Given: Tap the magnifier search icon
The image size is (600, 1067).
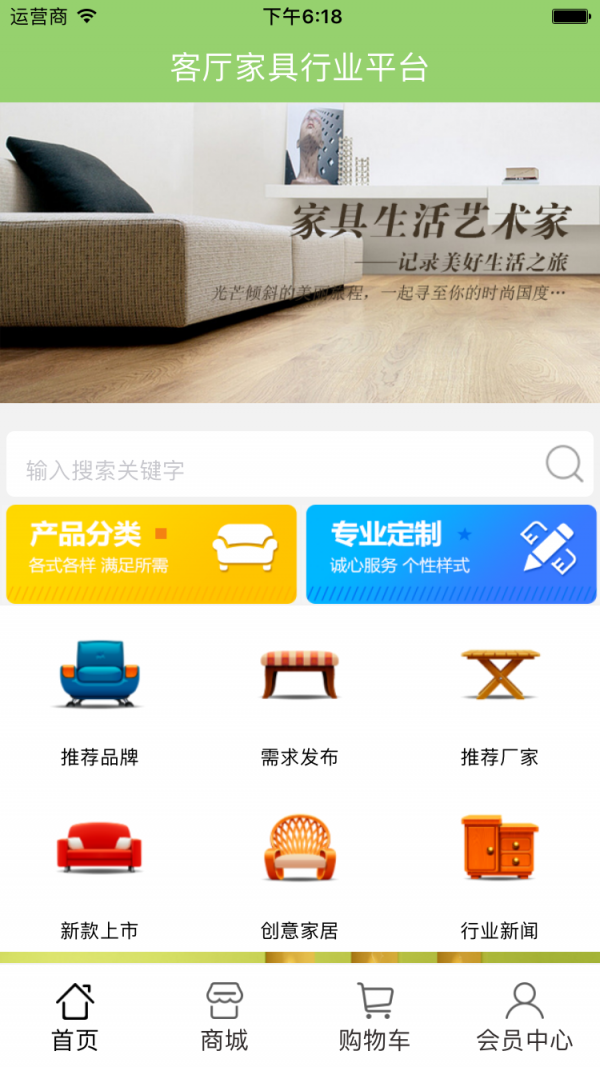Looking at the screenshot, I should point(564,465).
